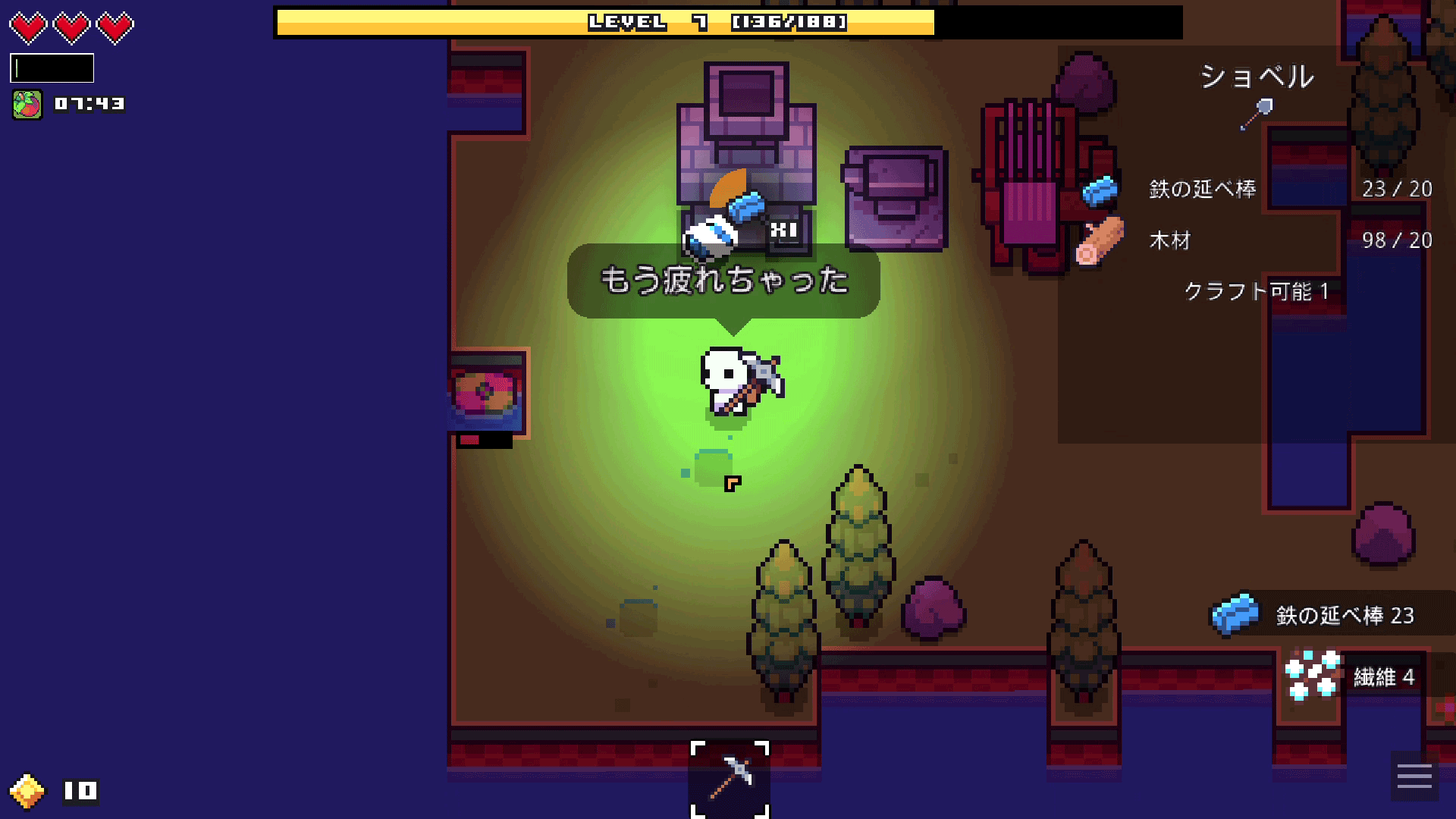
Task: Open the anvil crafting station
Action: click(x=896, y=199)
